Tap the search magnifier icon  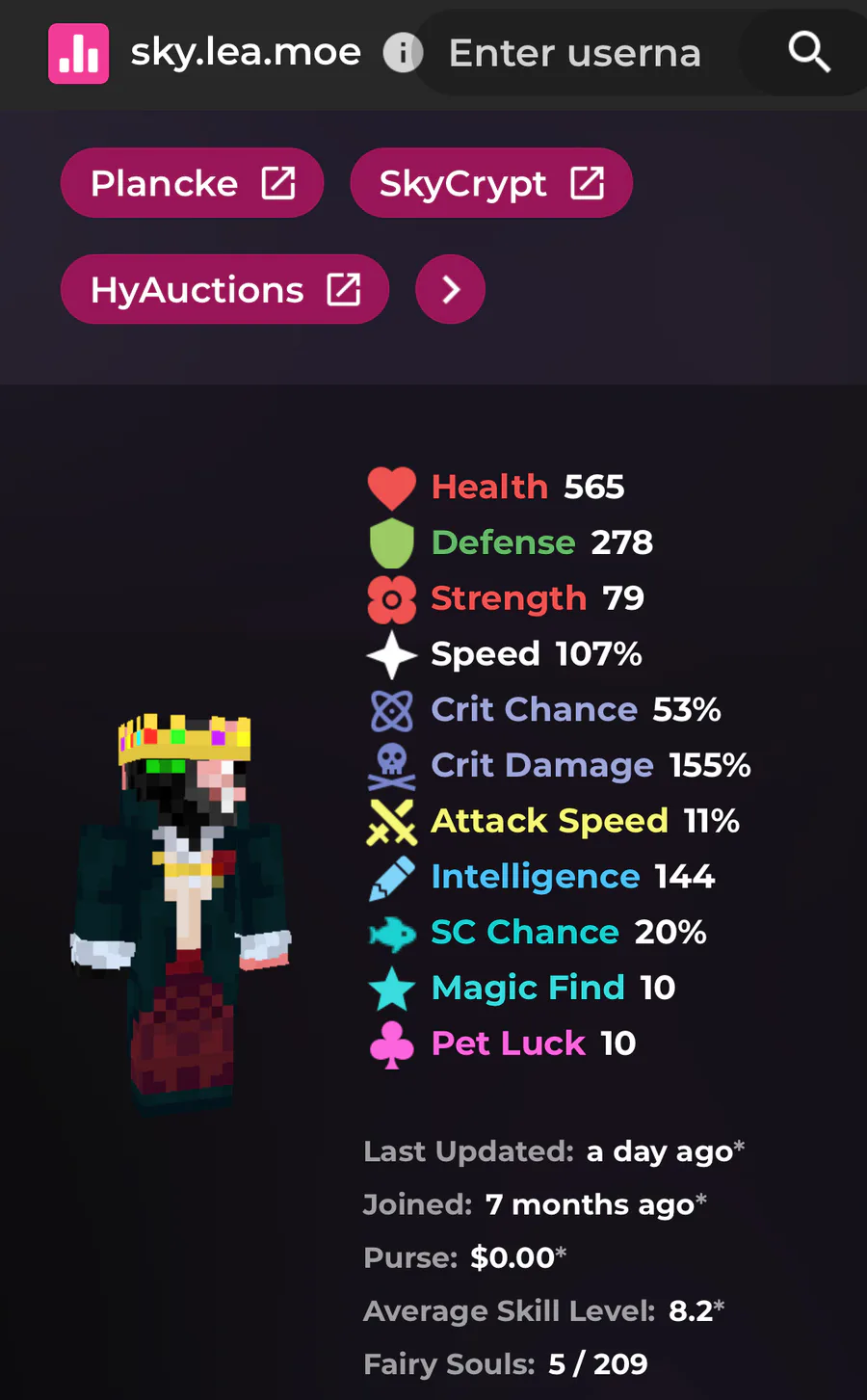(809, 52)
